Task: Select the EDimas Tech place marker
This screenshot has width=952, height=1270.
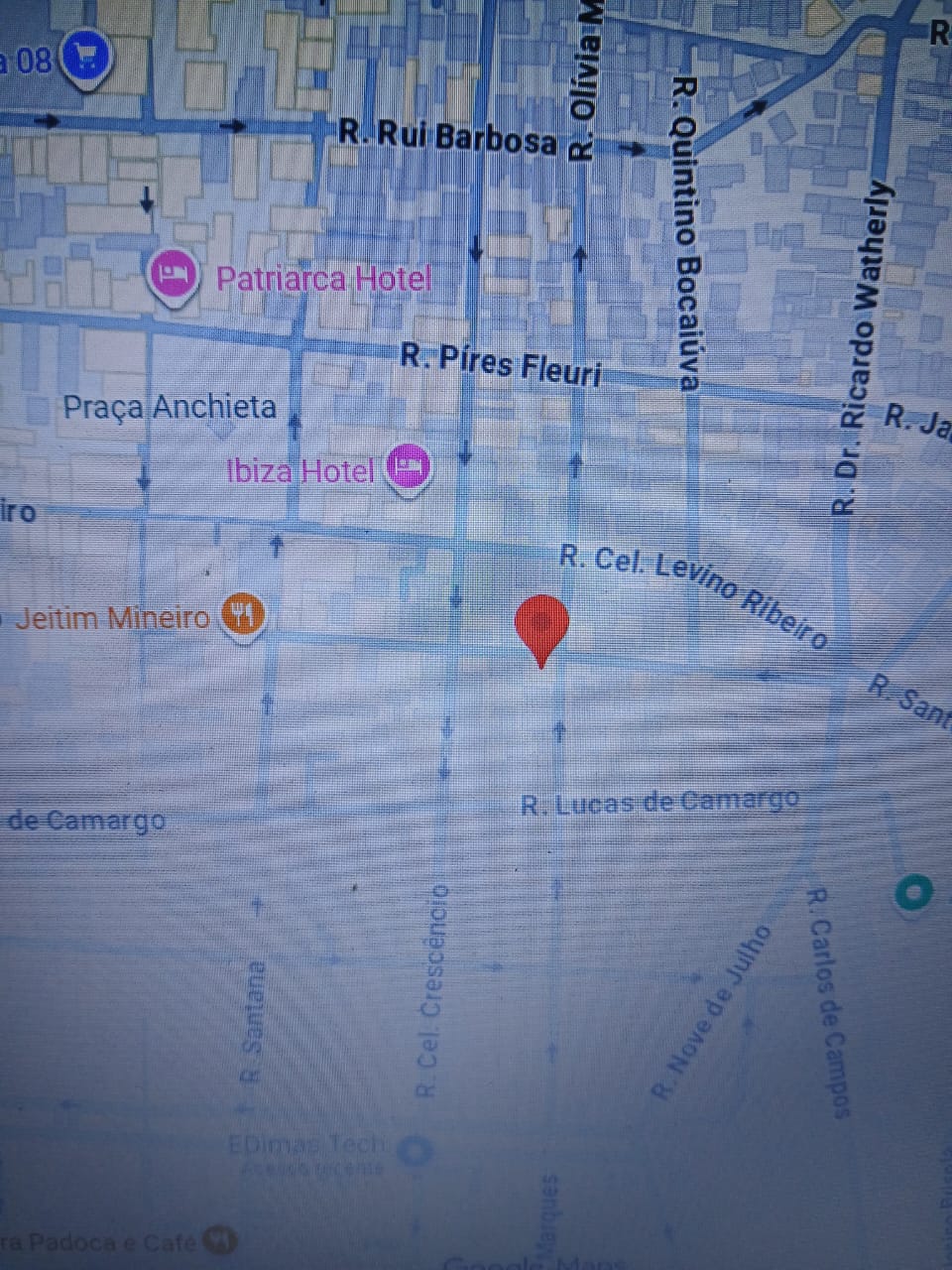Action: pyautogui.click(x=415, y=1151)
